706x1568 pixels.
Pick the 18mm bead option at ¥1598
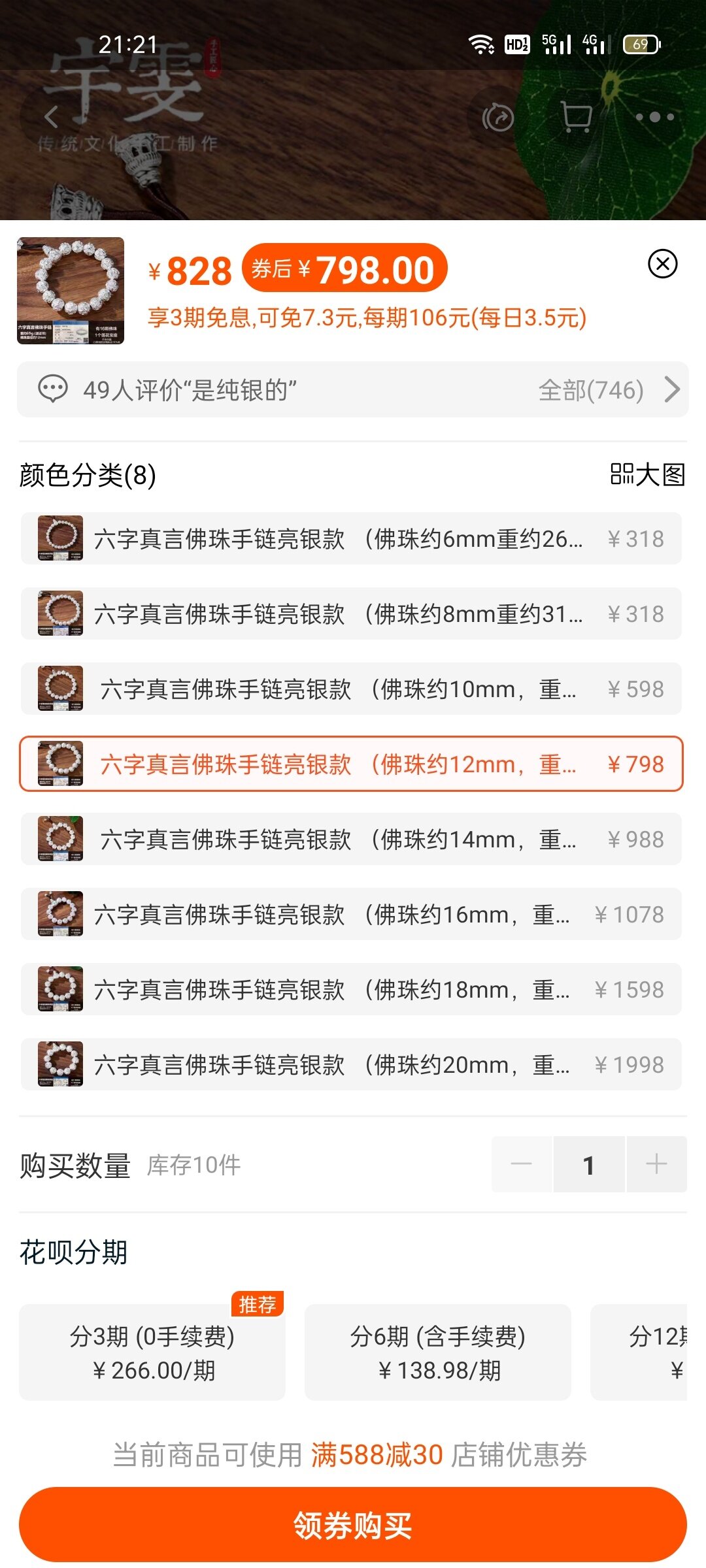coord(351,990)
